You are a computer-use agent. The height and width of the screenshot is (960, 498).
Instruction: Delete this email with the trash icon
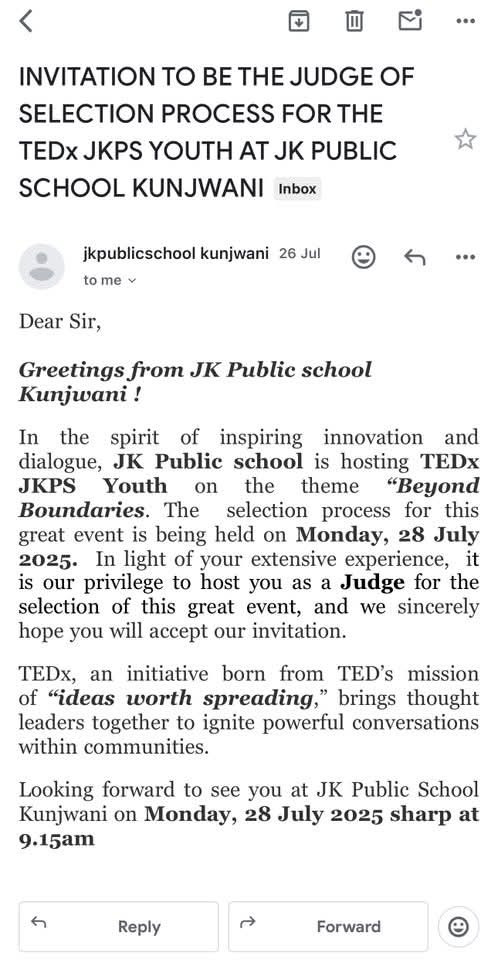pos(354,21)
